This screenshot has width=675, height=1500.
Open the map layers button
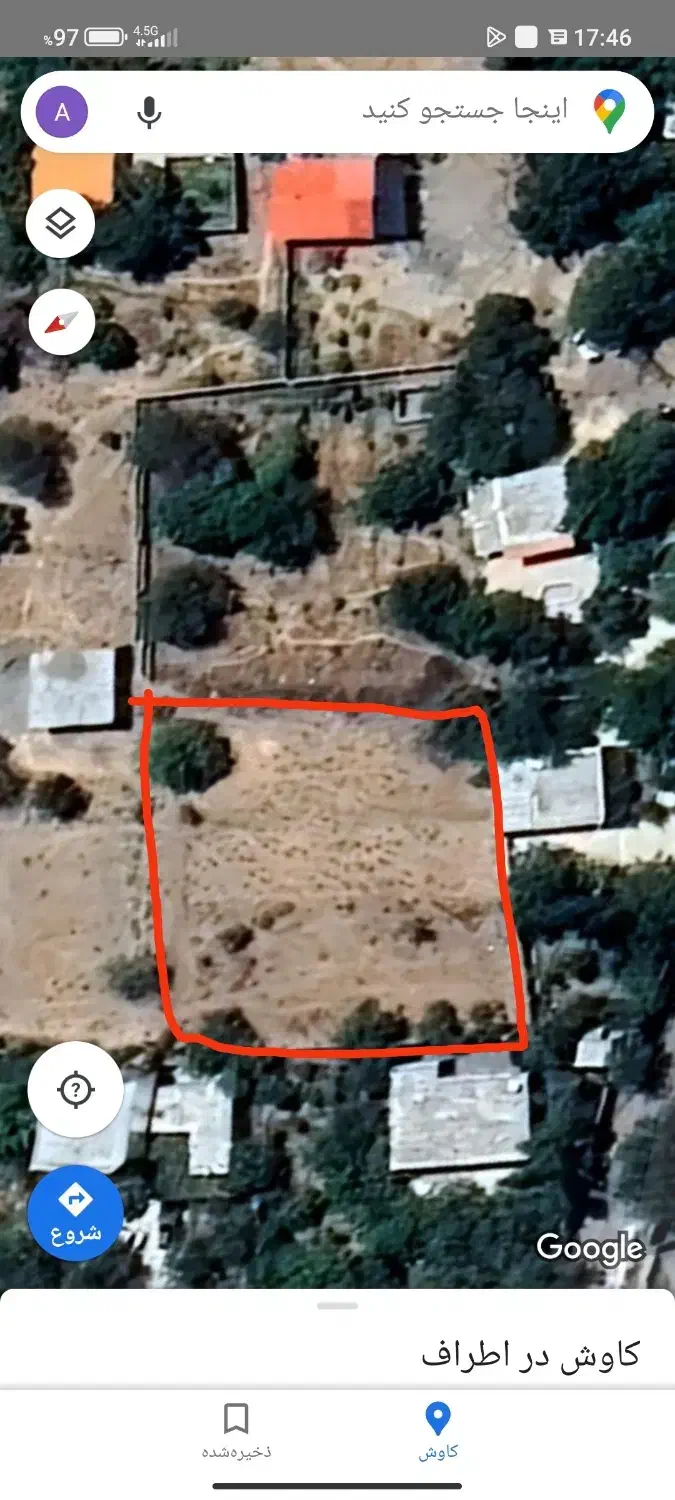(x=62, y=224)
